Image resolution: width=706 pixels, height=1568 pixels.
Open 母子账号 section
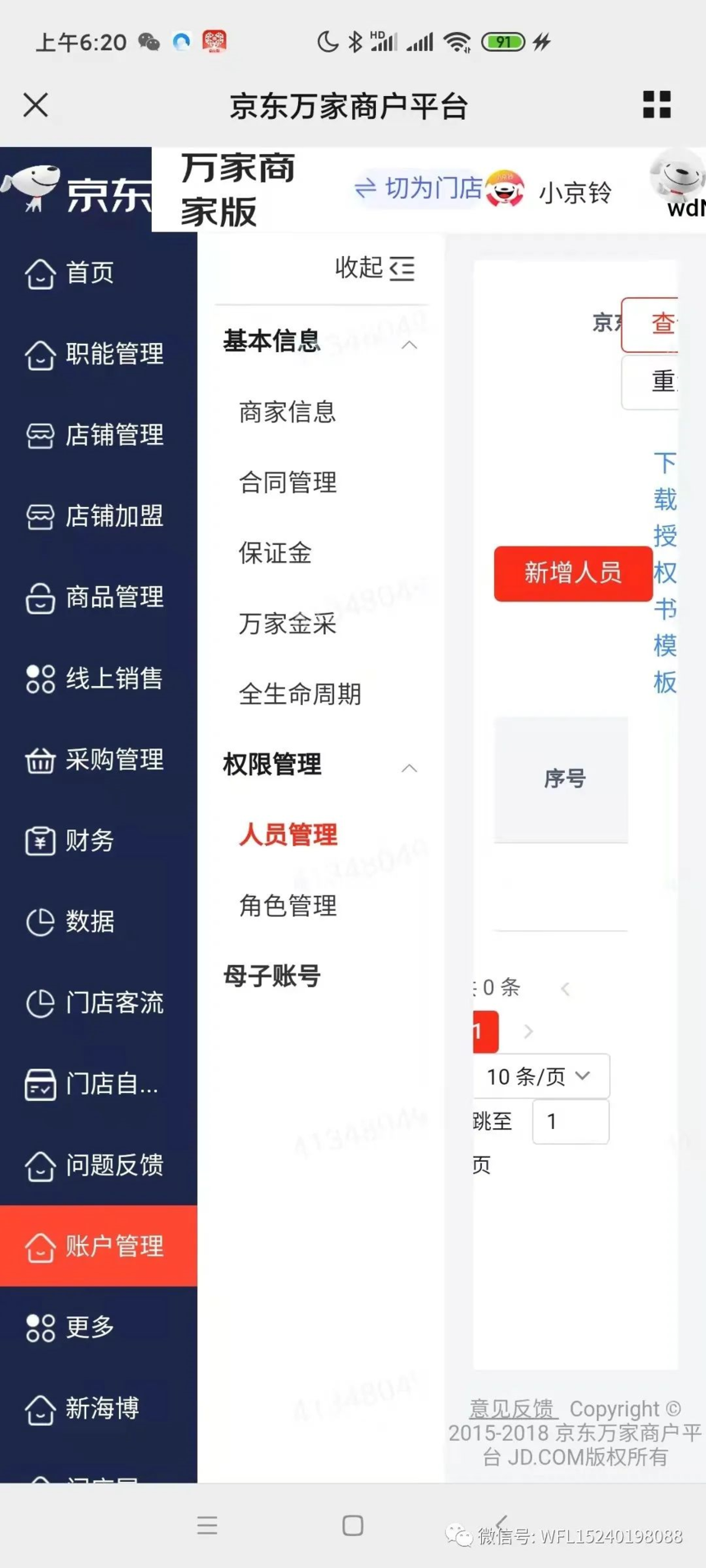(x=272, y=976)
